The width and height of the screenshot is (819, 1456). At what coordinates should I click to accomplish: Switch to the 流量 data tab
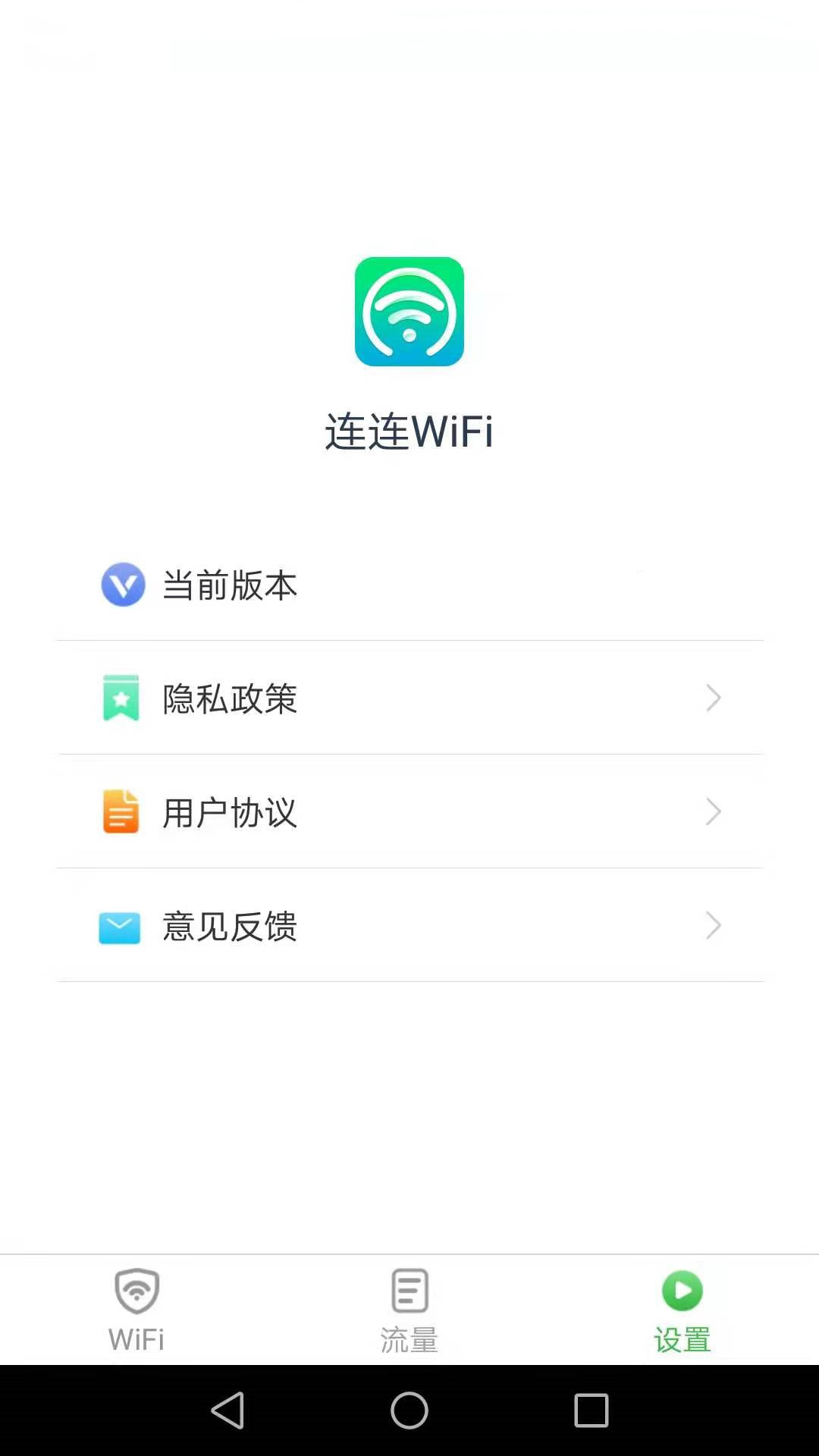pos(409,1310)
